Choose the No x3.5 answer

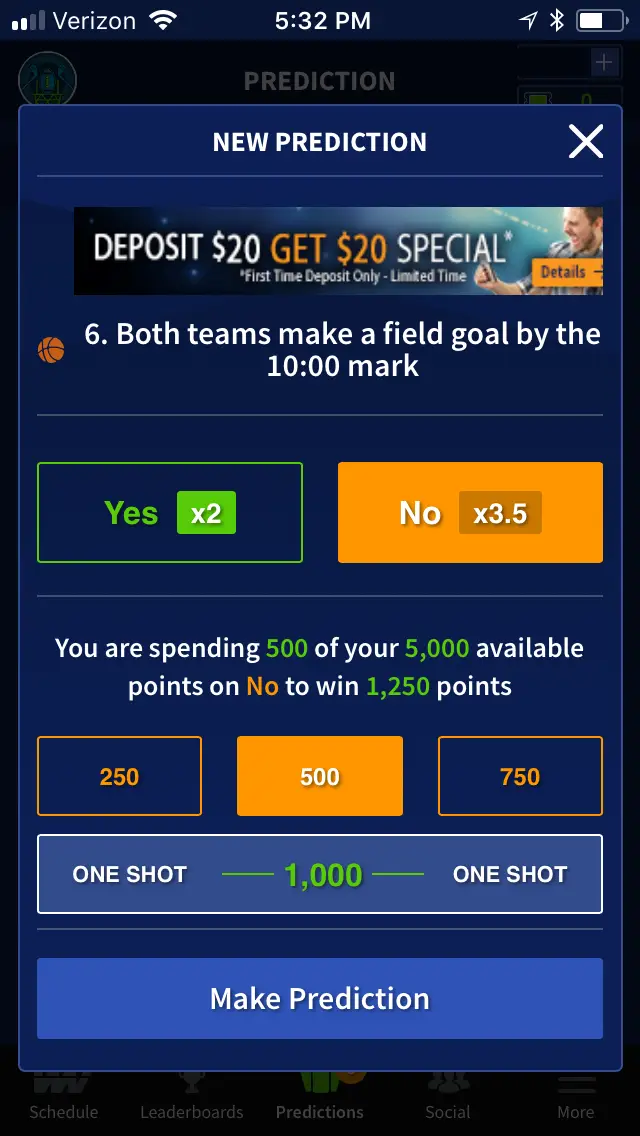pyautogui.click(x=470, y=513)
